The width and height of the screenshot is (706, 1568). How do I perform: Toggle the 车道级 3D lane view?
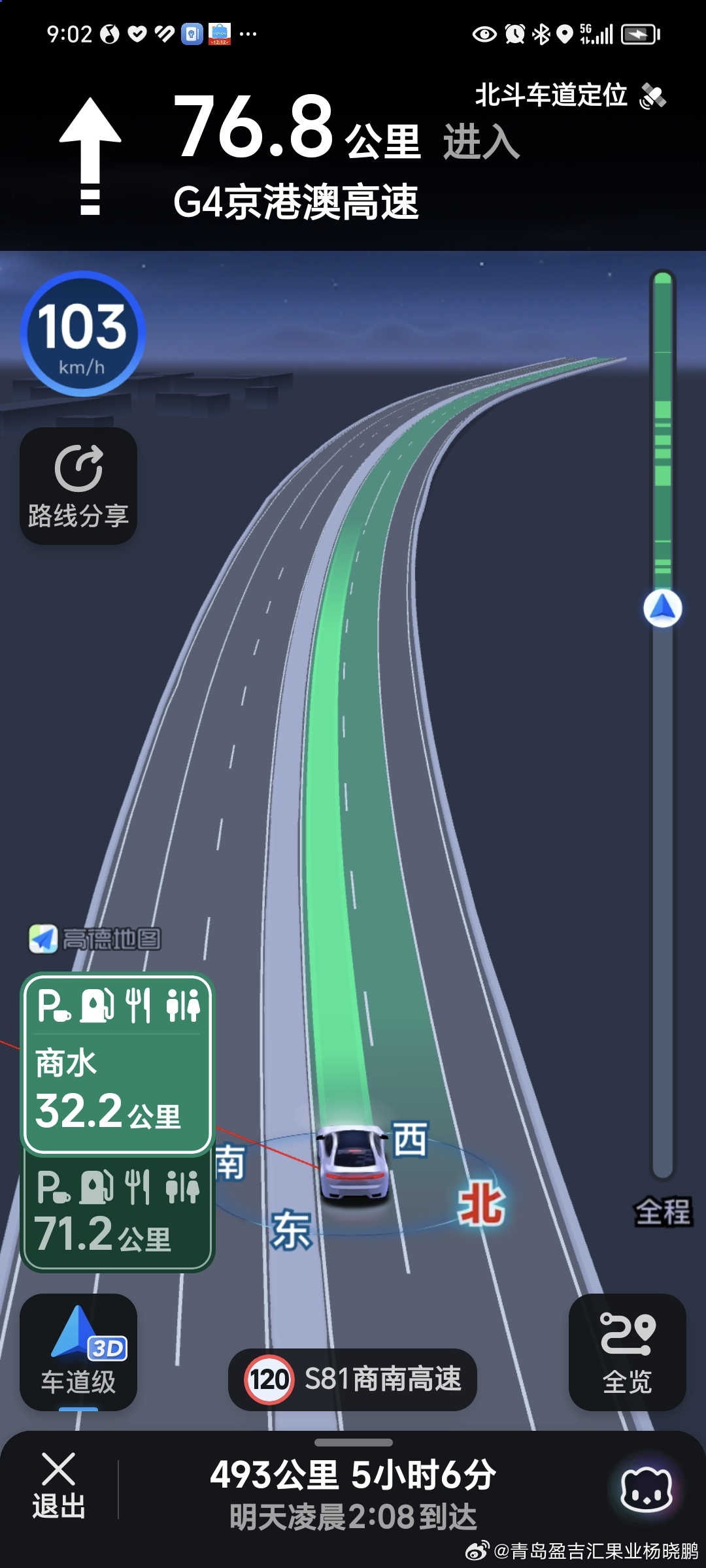78,1352
